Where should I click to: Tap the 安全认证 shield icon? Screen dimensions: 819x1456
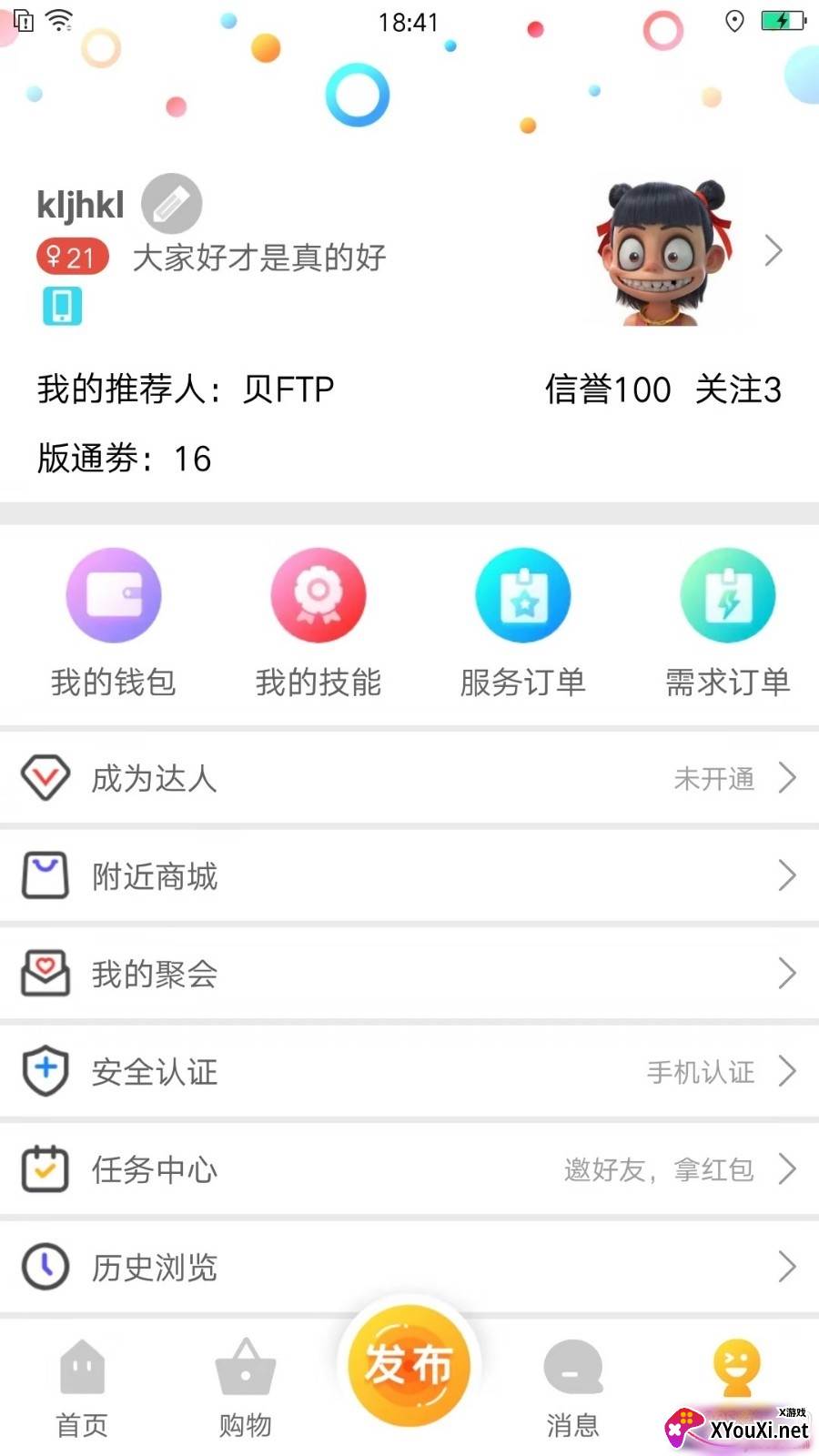pyautogui.click(x=46, y=1071)
